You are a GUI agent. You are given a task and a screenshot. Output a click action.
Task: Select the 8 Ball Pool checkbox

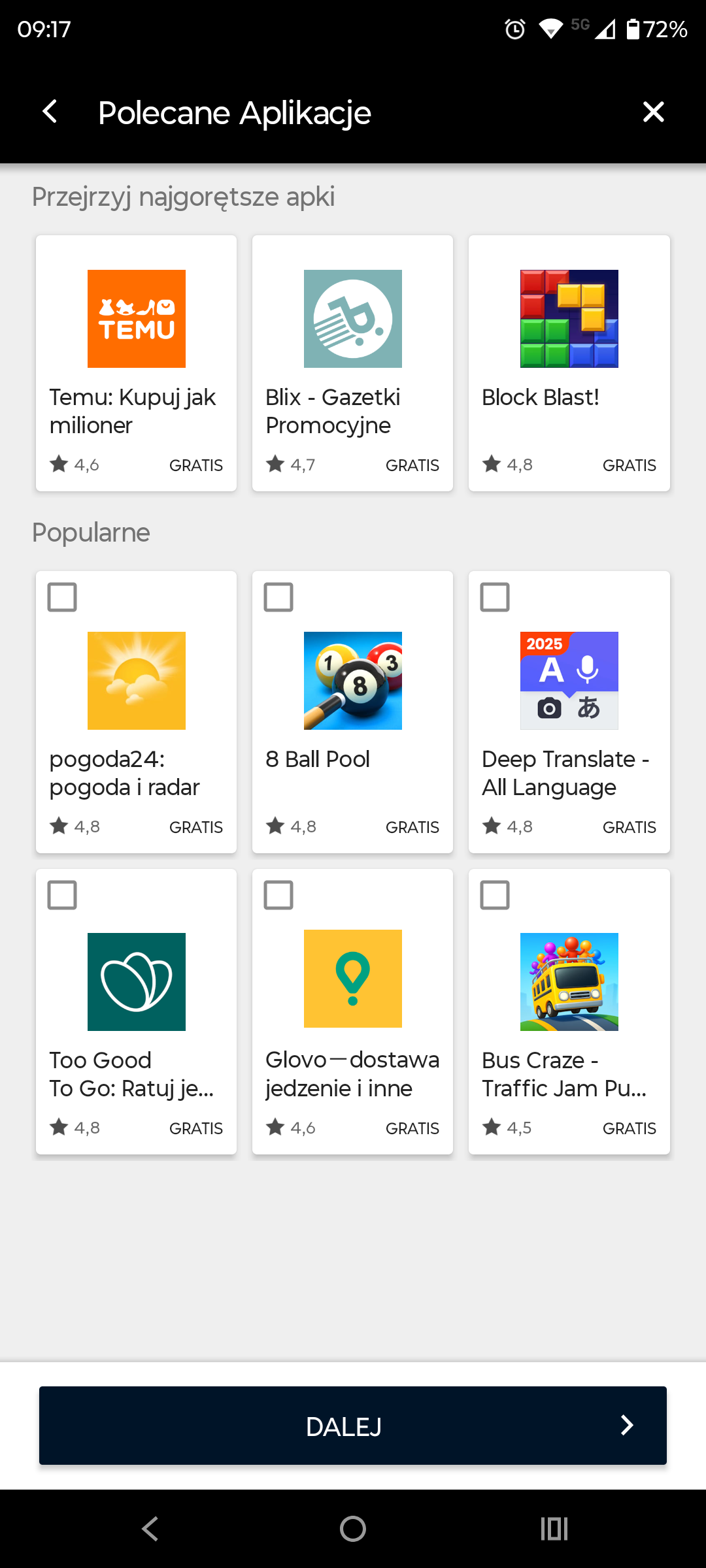278,597
